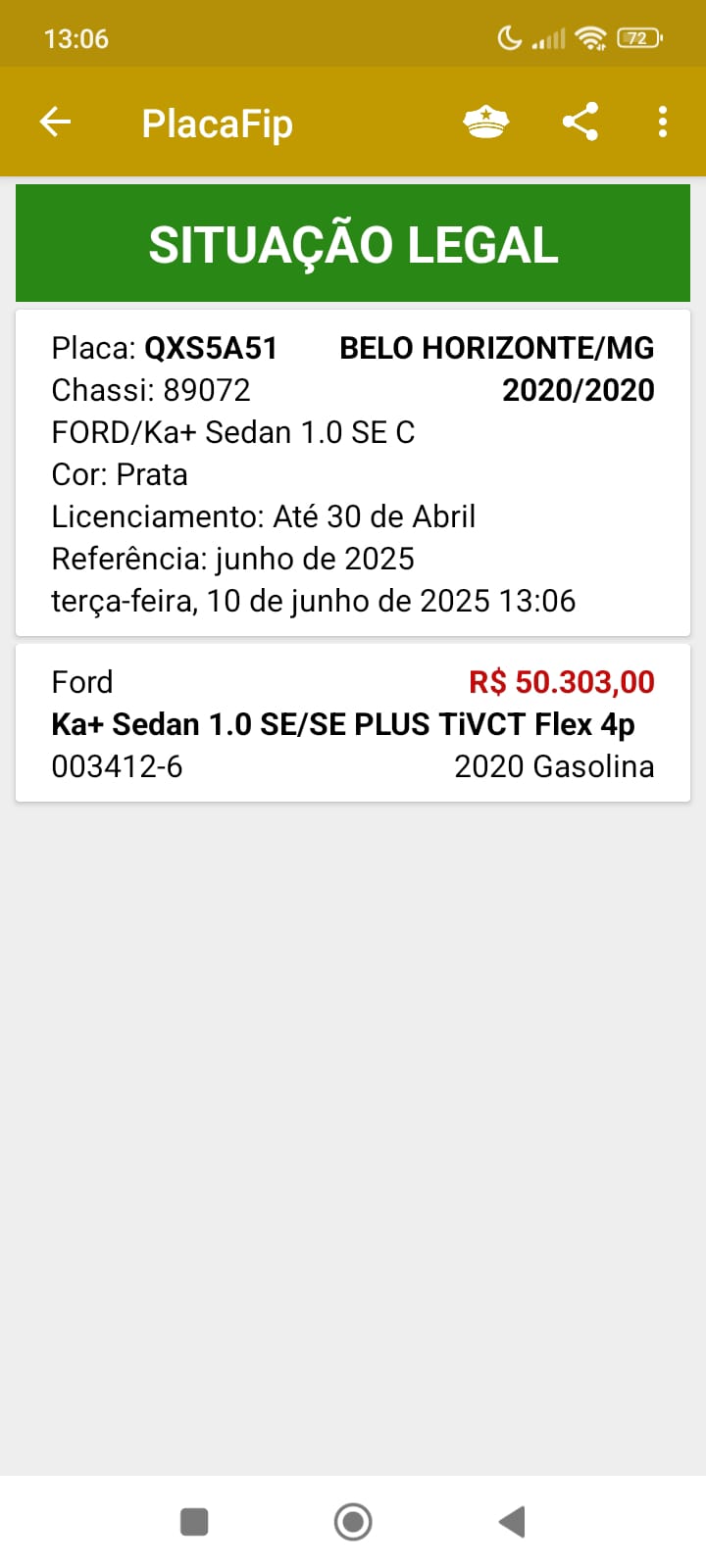Image resolution: width=706 pixels, height=1568 pixels.
Task: Tap the system home button
Action: click(353, 1522)
